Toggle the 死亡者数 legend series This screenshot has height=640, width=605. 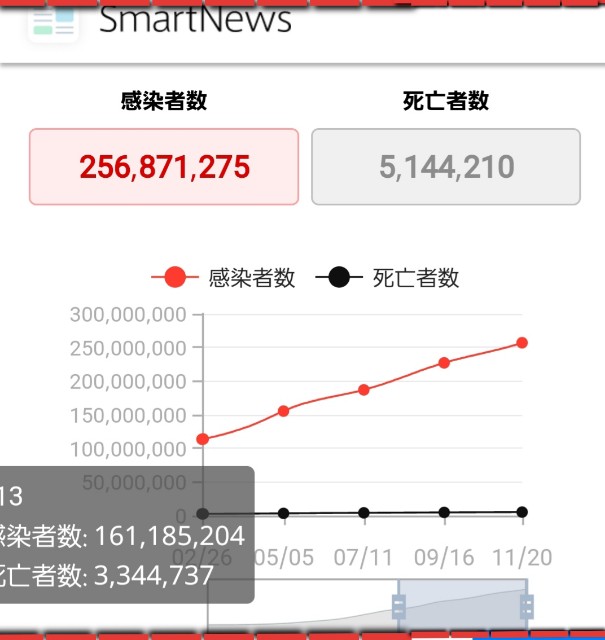[388, 278]
